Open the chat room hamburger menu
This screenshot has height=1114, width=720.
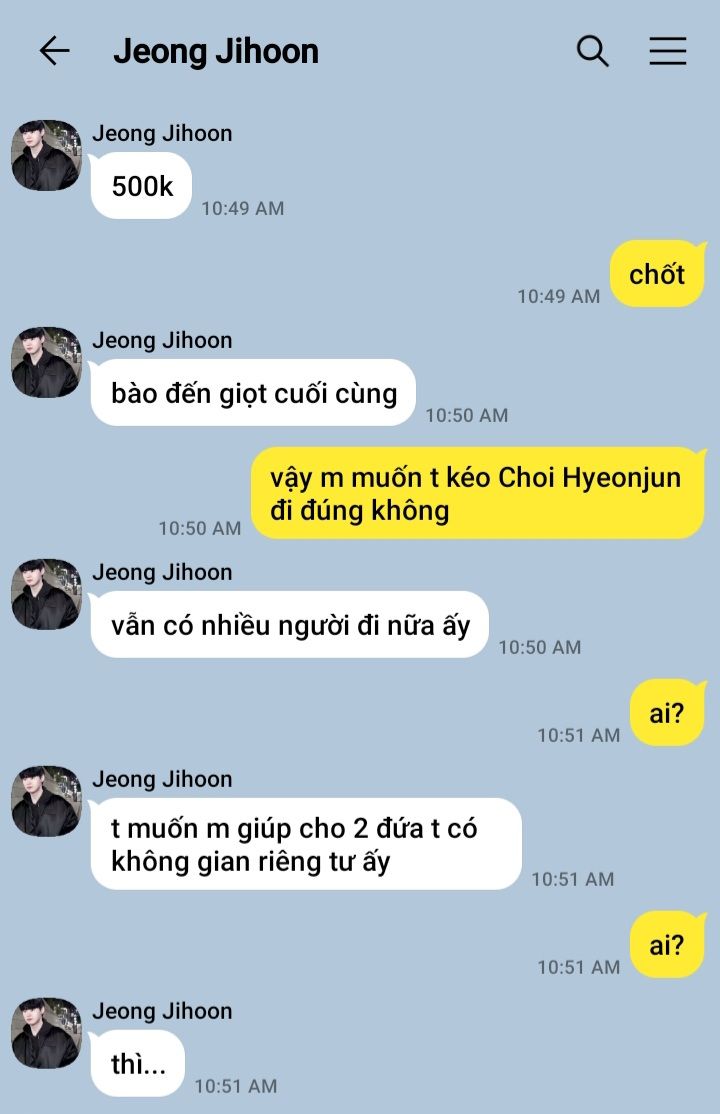[x=668, y=51]
